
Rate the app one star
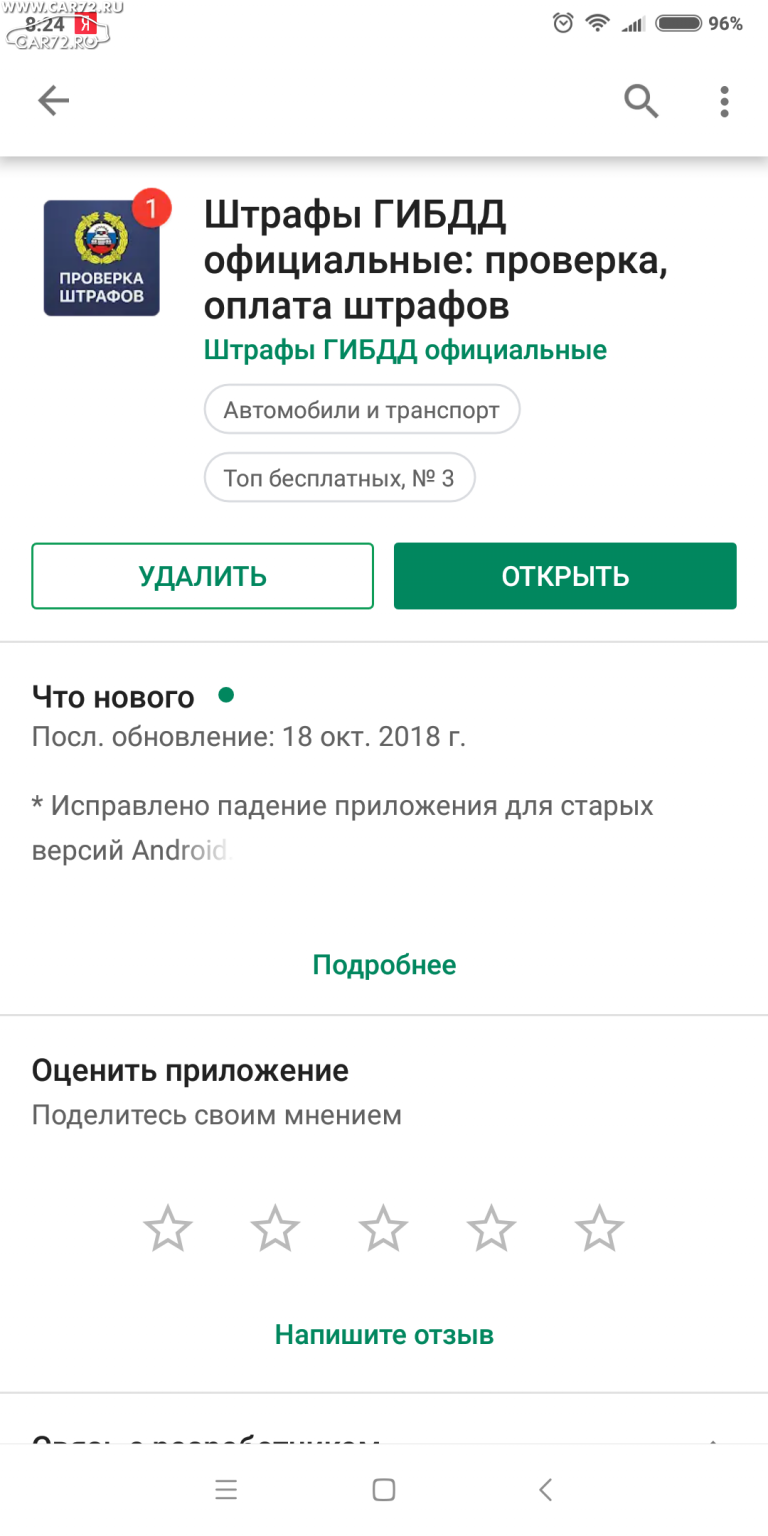coord(167,1228)
